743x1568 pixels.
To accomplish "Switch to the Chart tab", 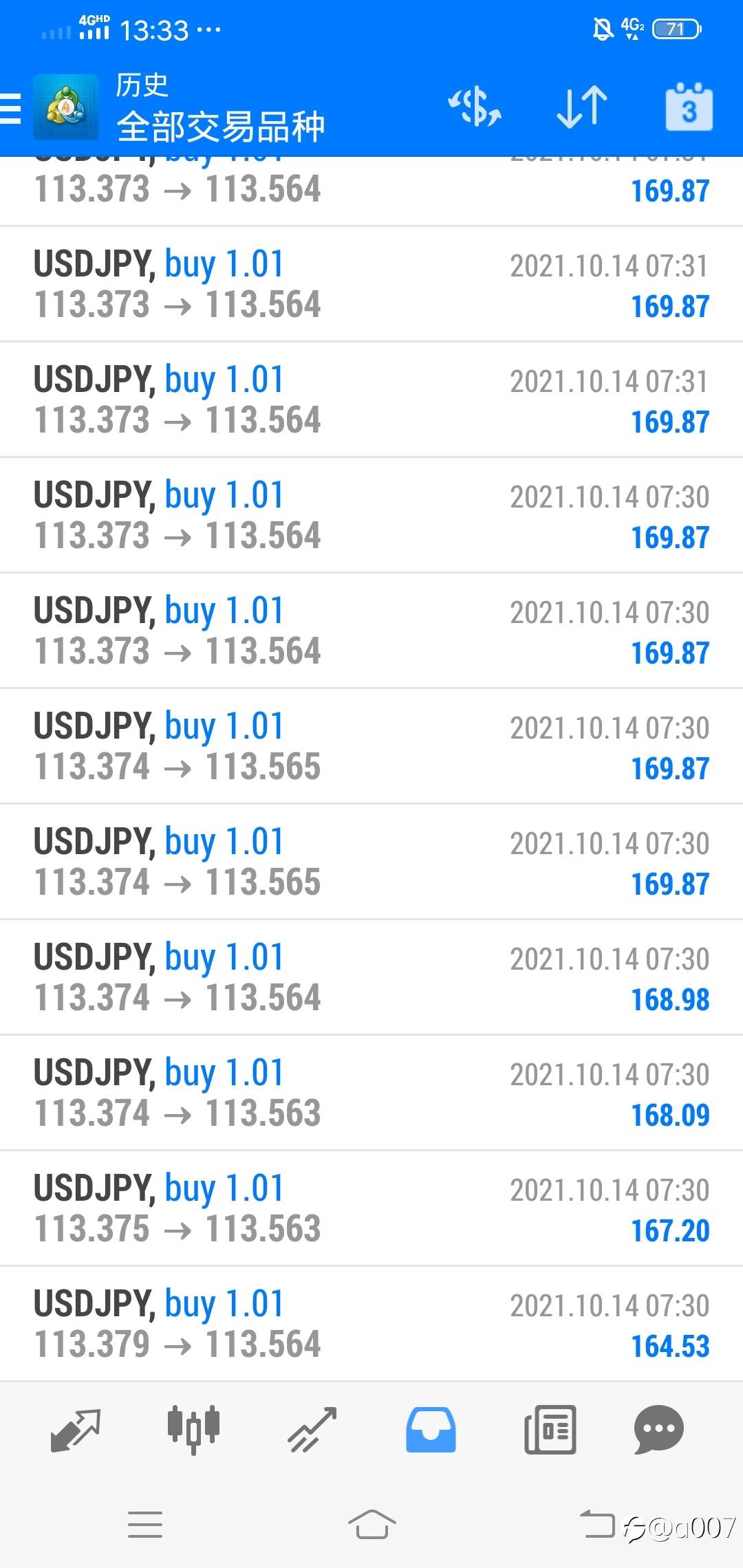I will (193, 1430).
